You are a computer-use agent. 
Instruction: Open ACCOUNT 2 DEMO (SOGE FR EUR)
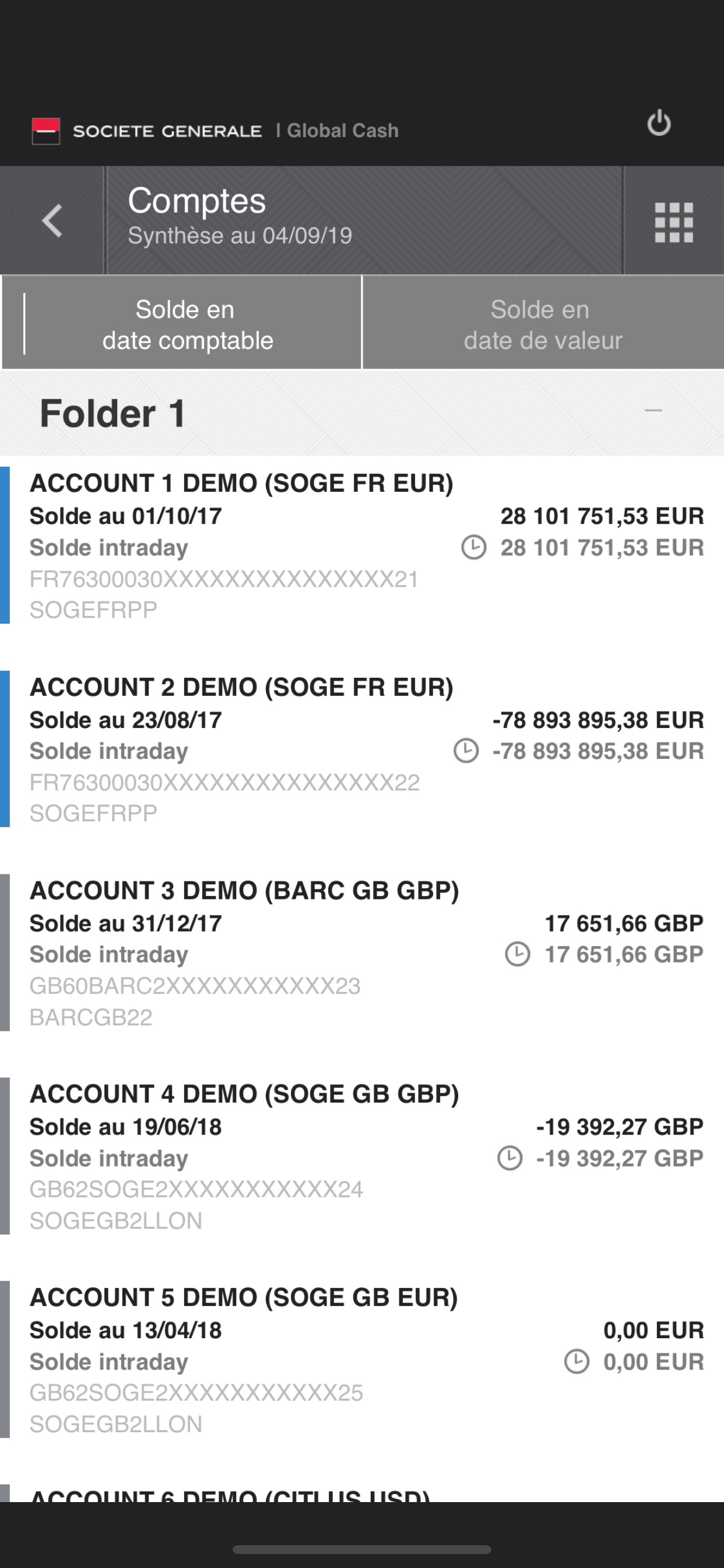(x=362, y=750)
